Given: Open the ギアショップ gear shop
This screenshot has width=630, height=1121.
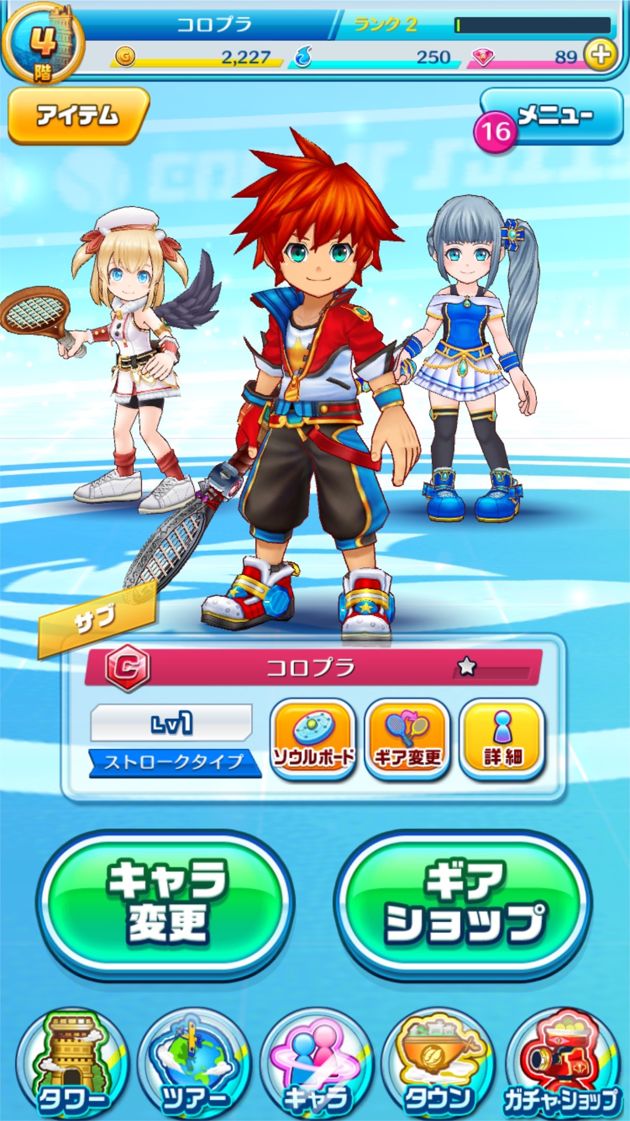Looking at the screenshot, I should pos(462,903).
